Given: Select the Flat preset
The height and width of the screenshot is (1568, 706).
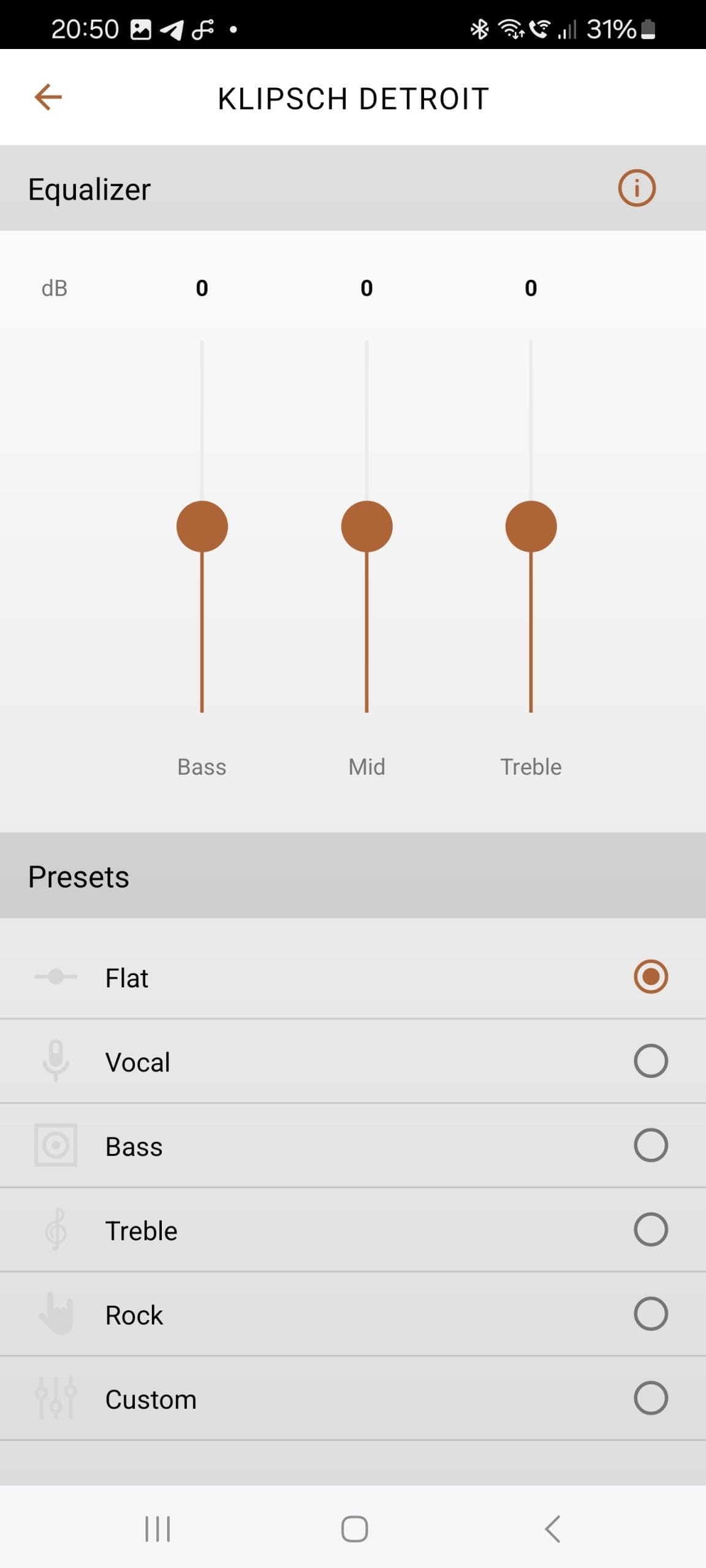Looking at the screenshot, I should 353,977.
